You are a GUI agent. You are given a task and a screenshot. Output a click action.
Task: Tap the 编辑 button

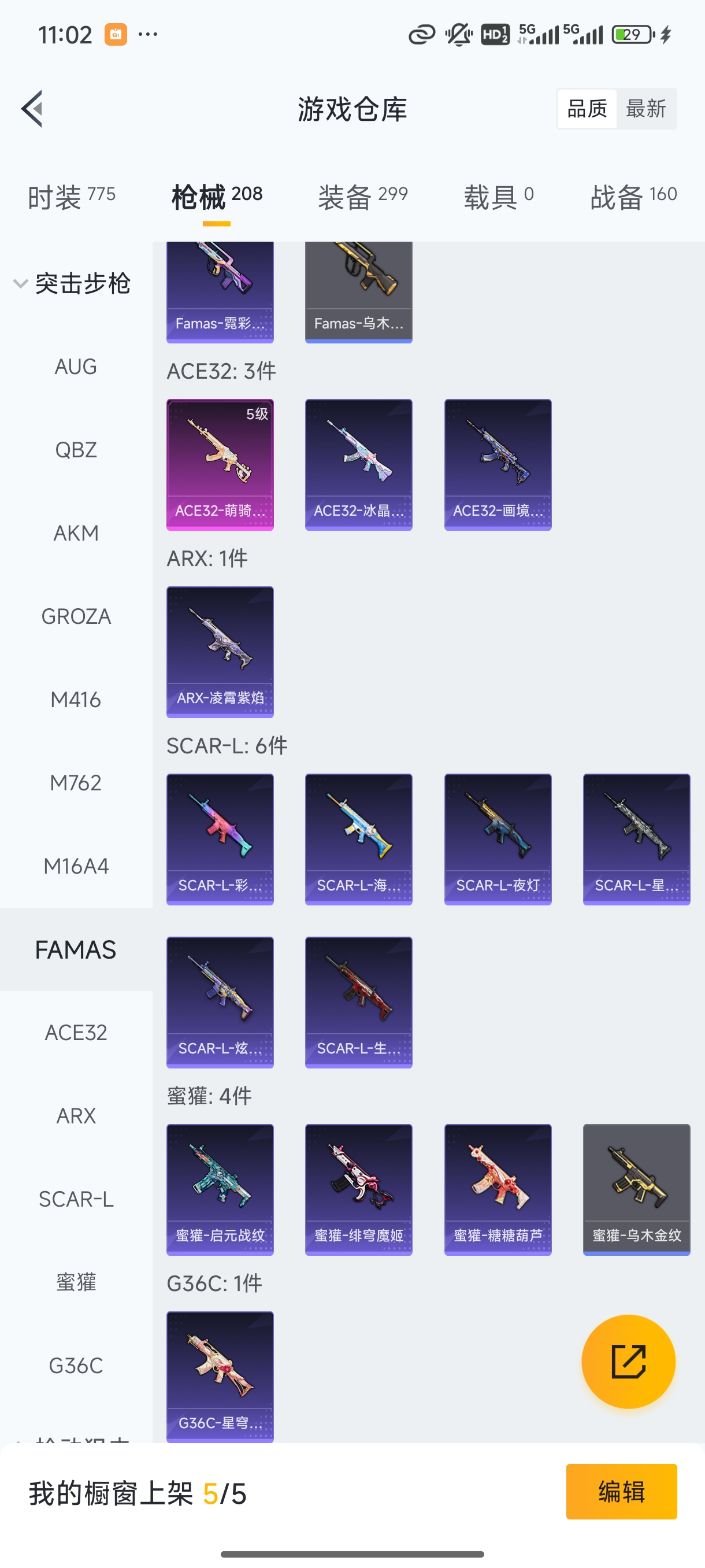pyautogui.click(x=621, y=1491)
